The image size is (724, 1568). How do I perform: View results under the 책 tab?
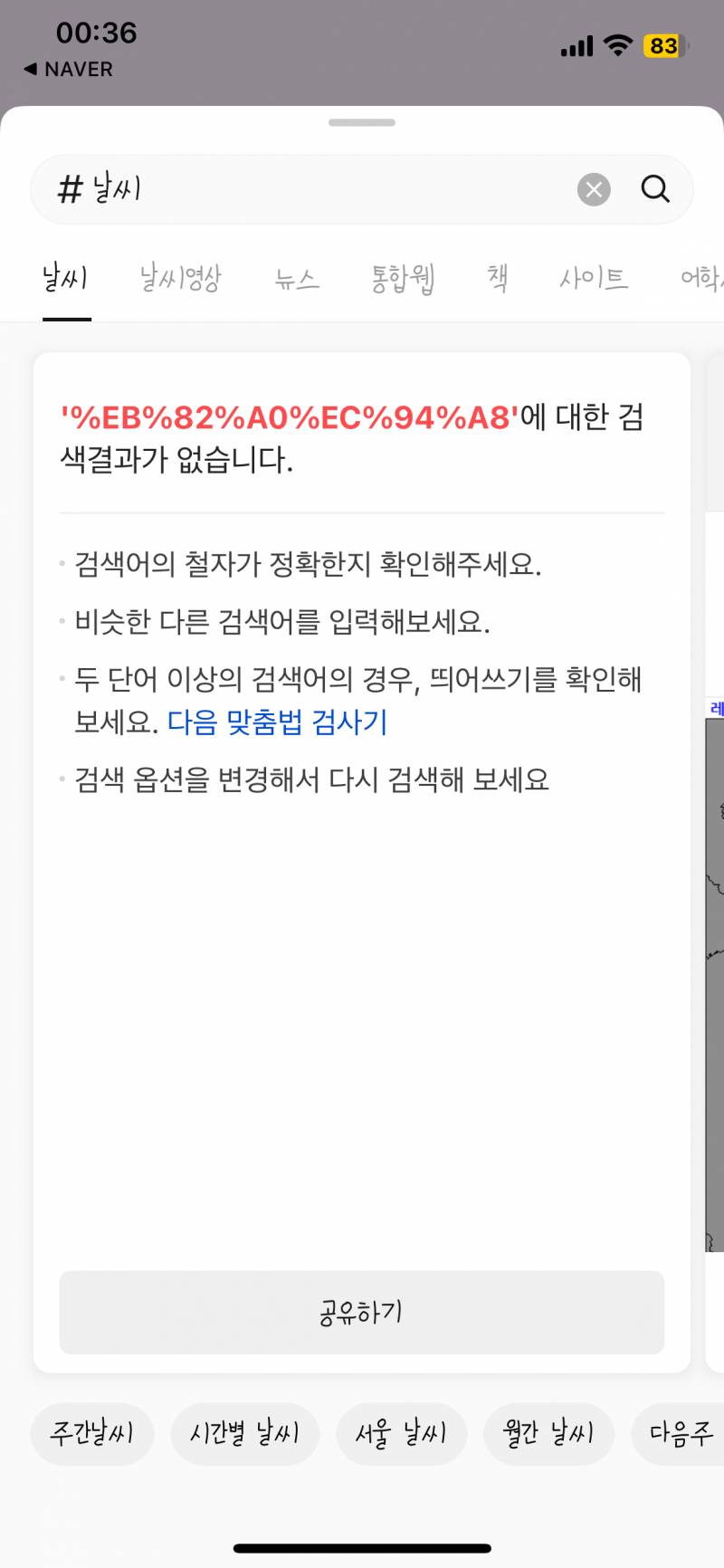(x=497, y=279)
